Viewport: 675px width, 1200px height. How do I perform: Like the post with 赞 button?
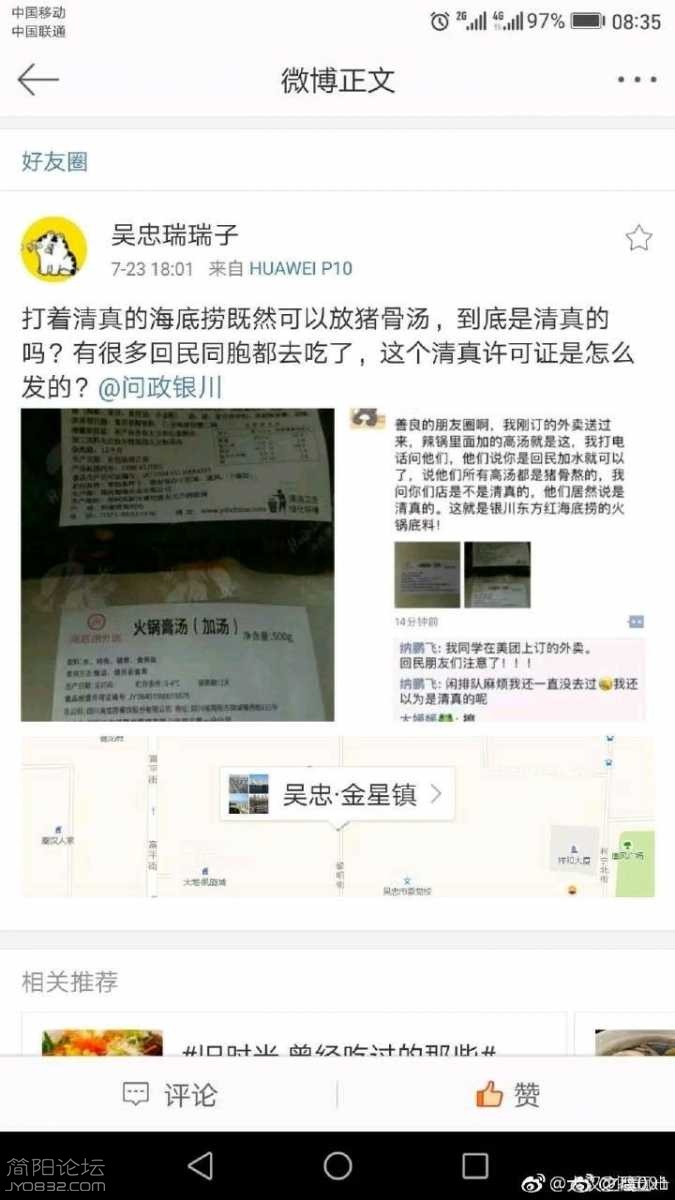(507, 1095)
